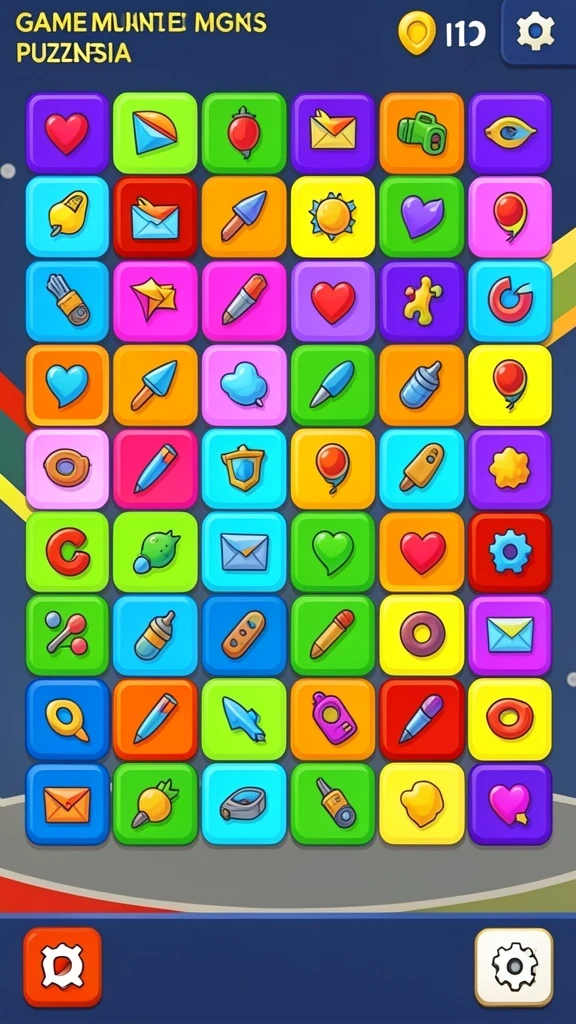Select the red letter C tile
The width and height of the screenshot is (576, 1024).
click(67, 552)
